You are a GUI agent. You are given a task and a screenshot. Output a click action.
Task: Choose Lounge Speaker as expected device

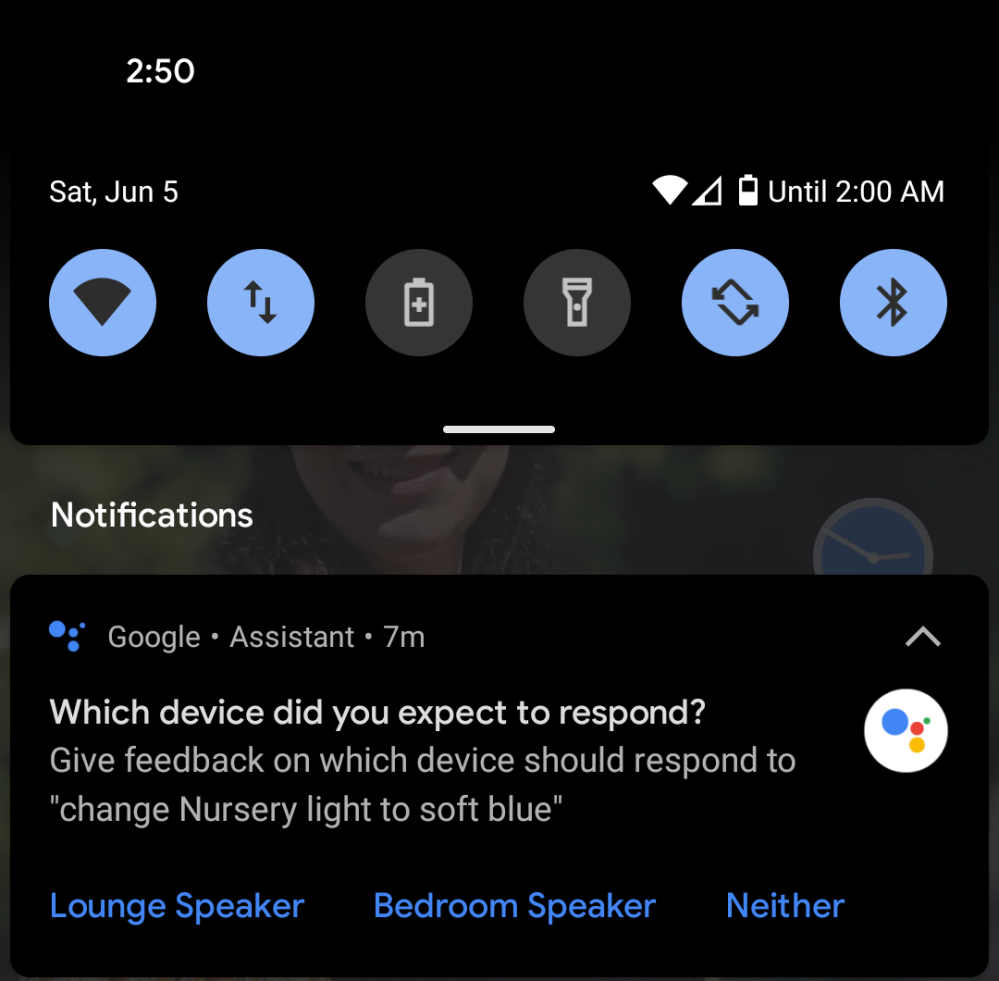click(177, 906)
